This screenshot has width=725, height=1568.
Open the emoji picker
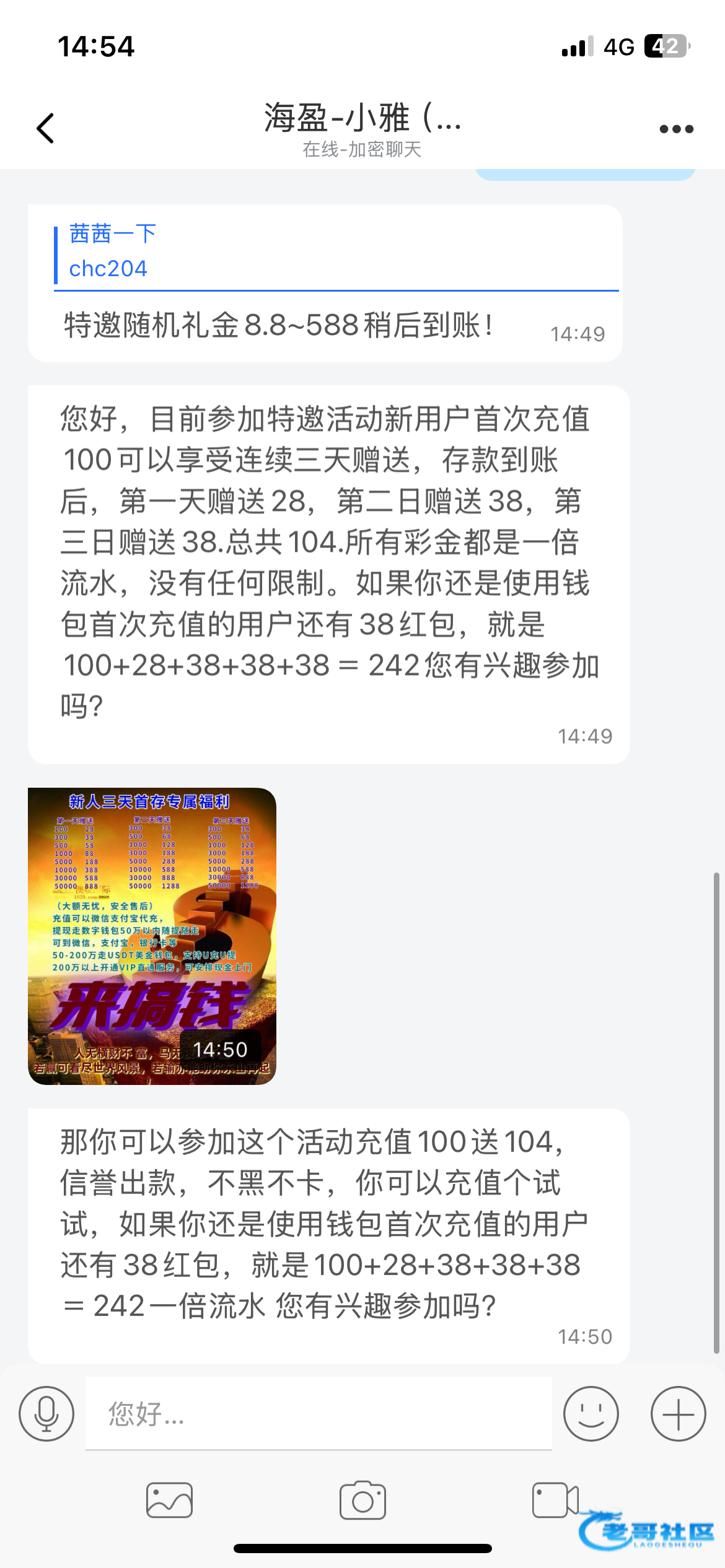[x=591, y=1414]
